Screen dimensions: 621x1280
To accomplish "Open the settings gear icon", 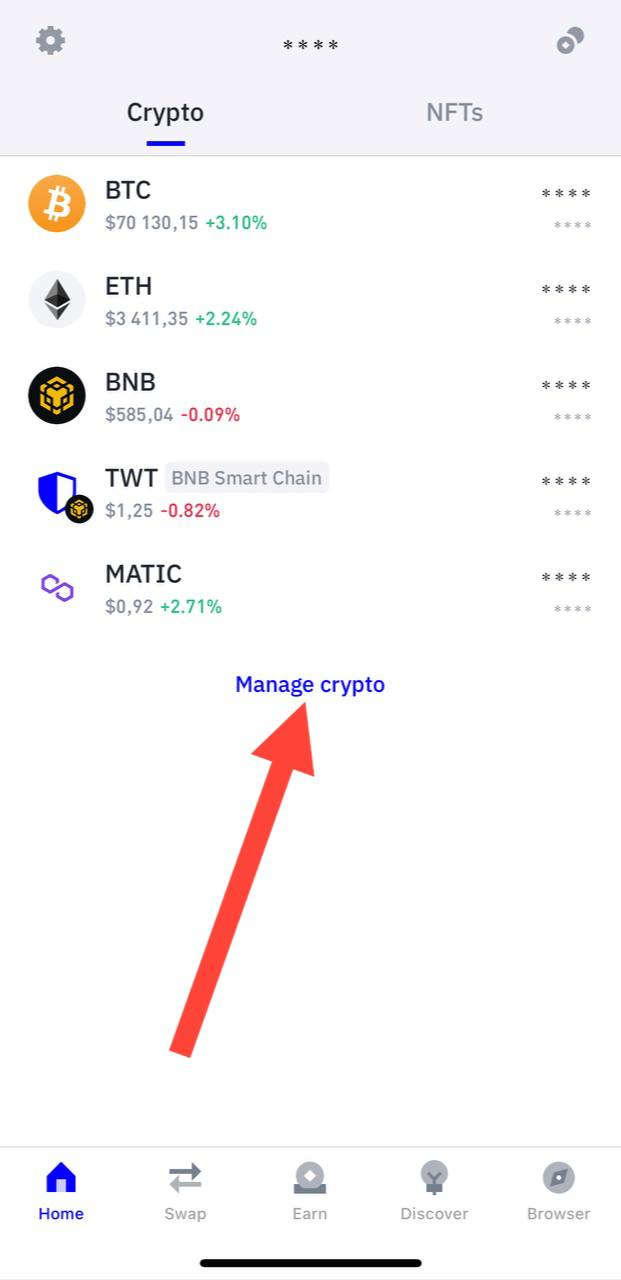I will (x=50, y=41).
